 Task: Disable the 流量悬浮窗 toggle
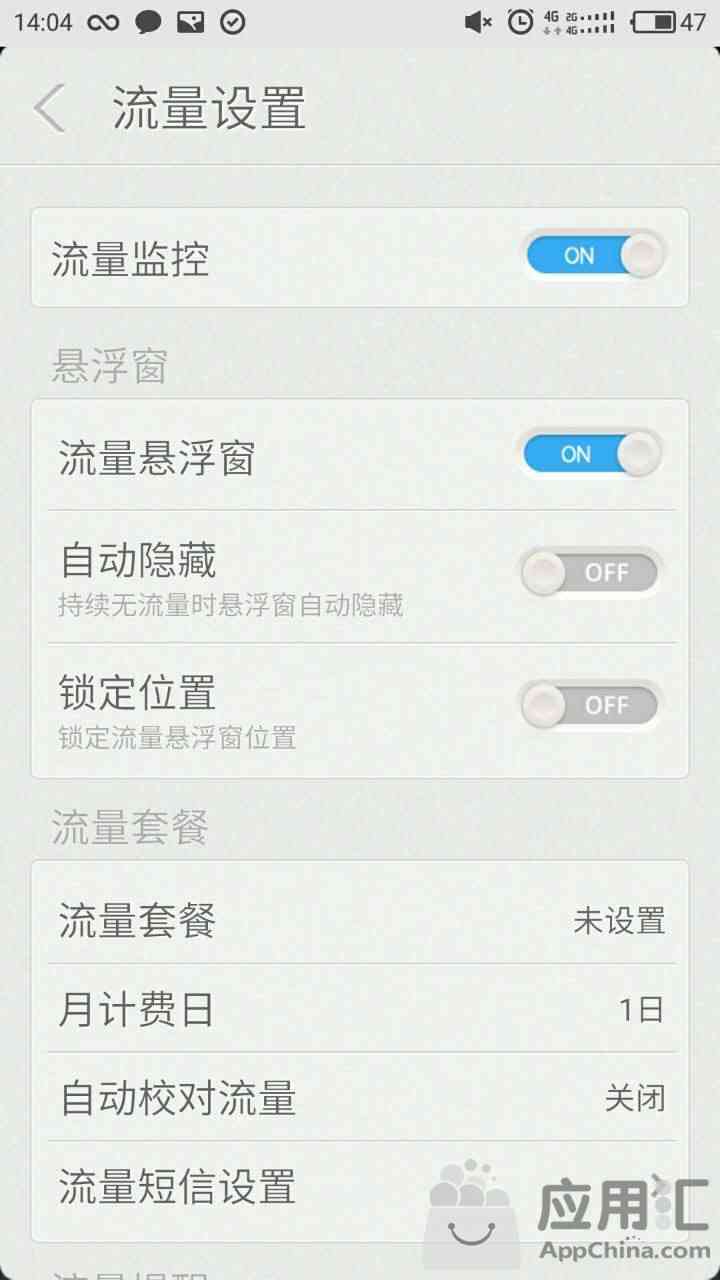point(591,454)
